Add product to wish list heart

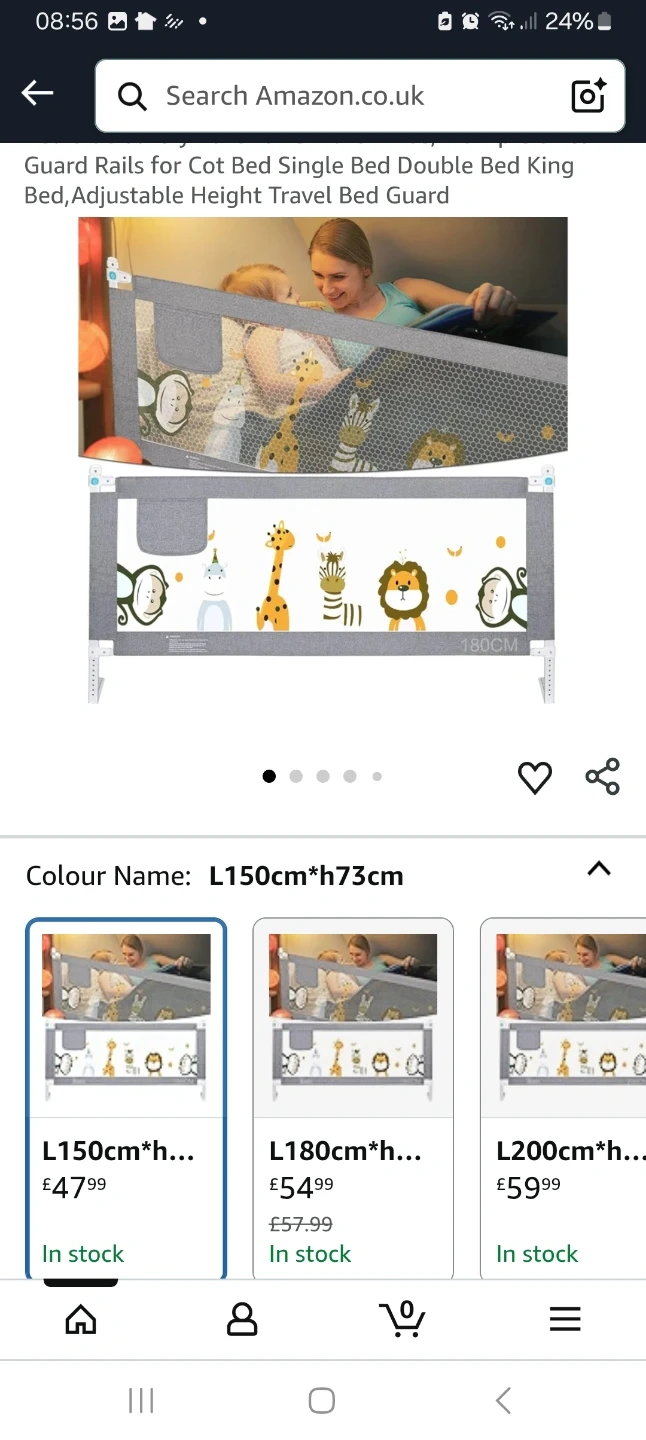coord(535,778)
